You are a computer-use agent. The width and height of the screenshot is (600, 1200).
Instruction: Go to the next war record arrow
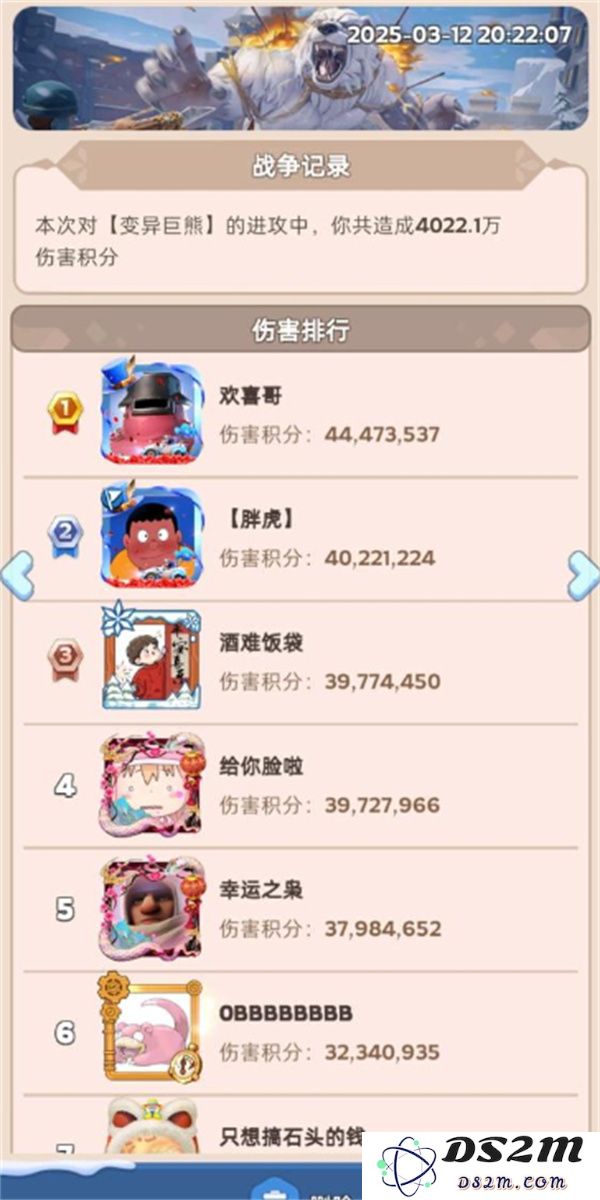tap(582, 575)
